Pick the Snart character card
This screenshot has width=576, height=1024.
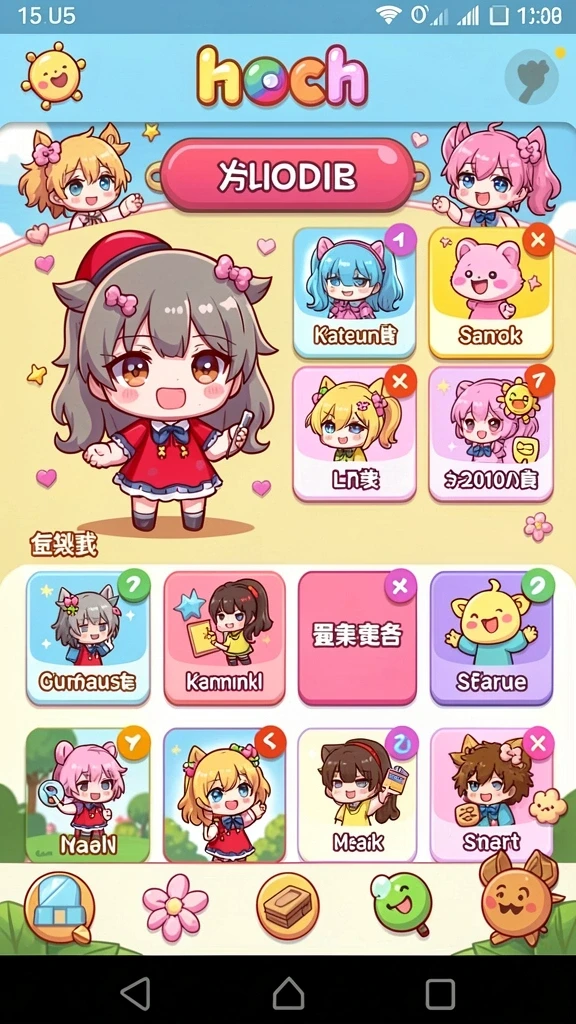click(492, 795)
